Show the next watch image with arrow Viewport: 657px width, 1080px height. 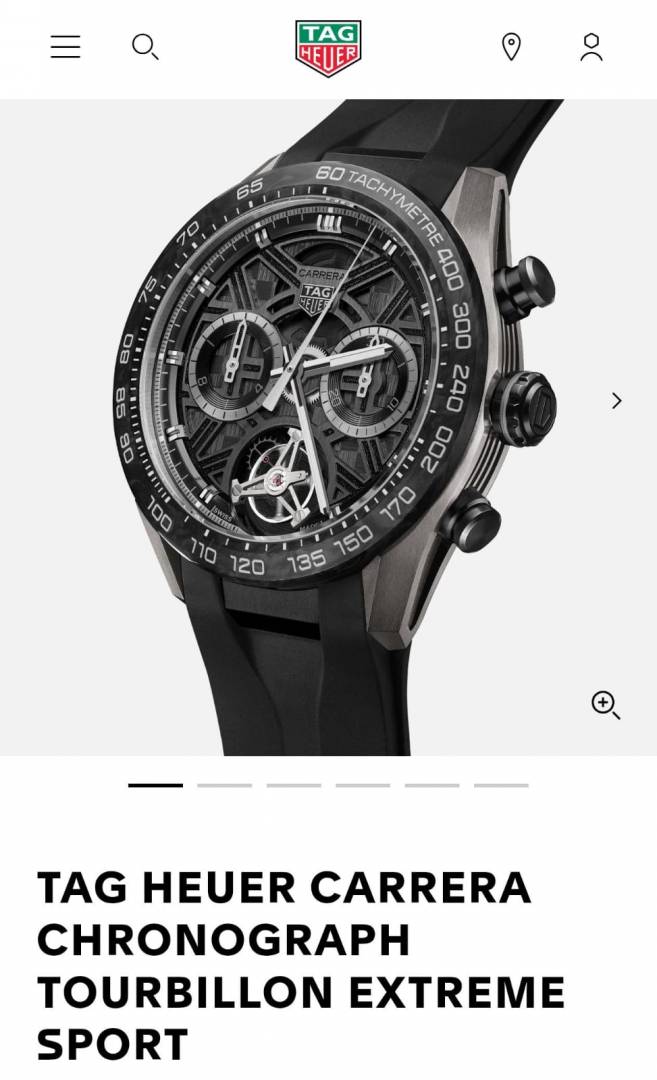coord(616,401)
